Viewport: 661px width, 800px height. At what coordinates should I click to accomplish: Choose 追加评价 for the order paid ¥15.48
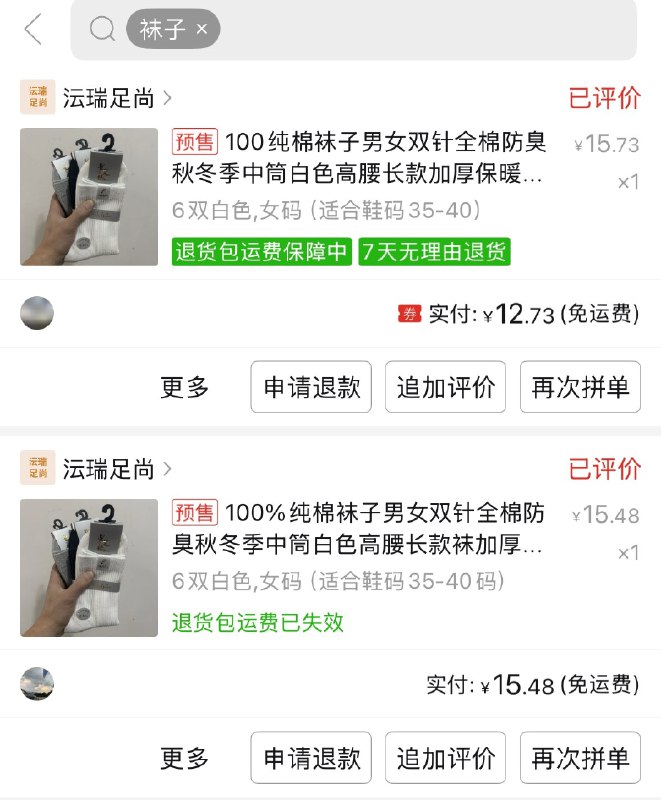445,758
